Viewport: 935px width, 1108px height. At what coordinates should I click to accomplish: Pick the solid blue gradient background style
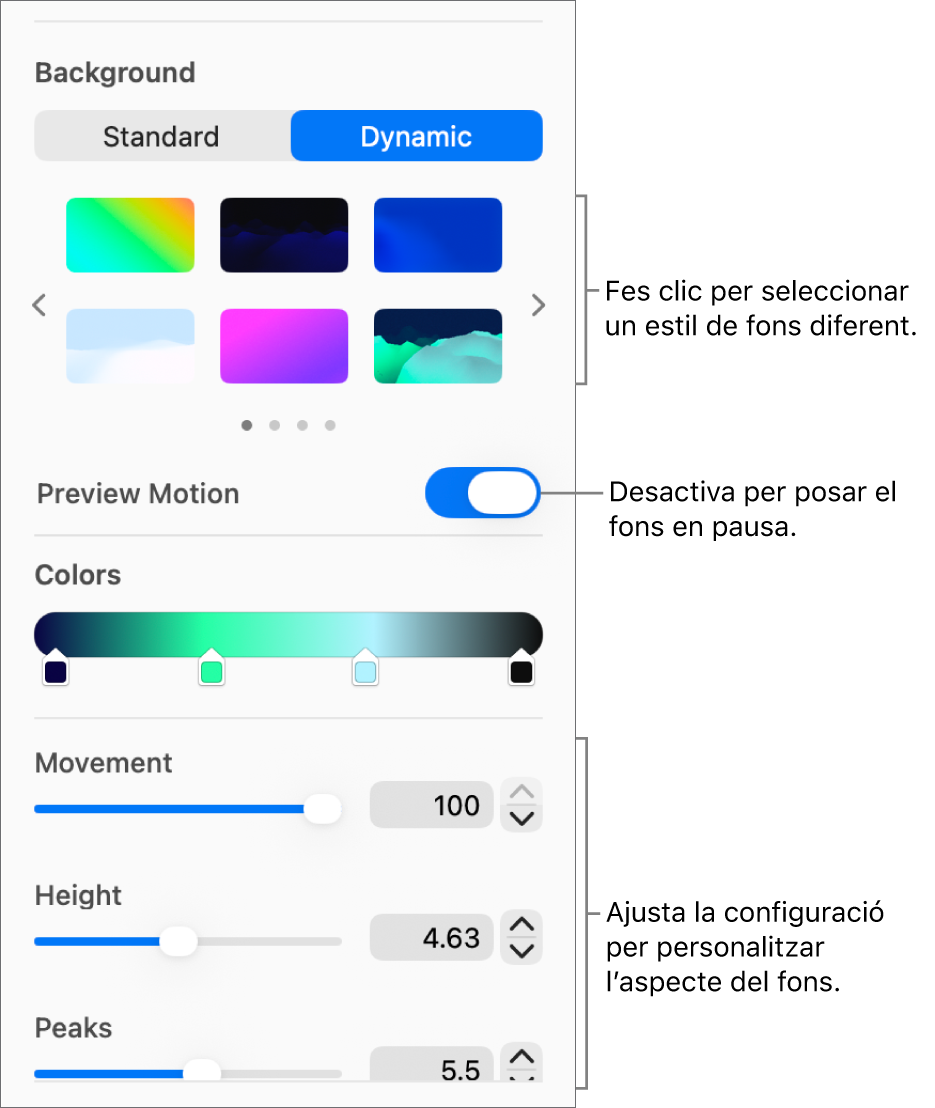438,235
